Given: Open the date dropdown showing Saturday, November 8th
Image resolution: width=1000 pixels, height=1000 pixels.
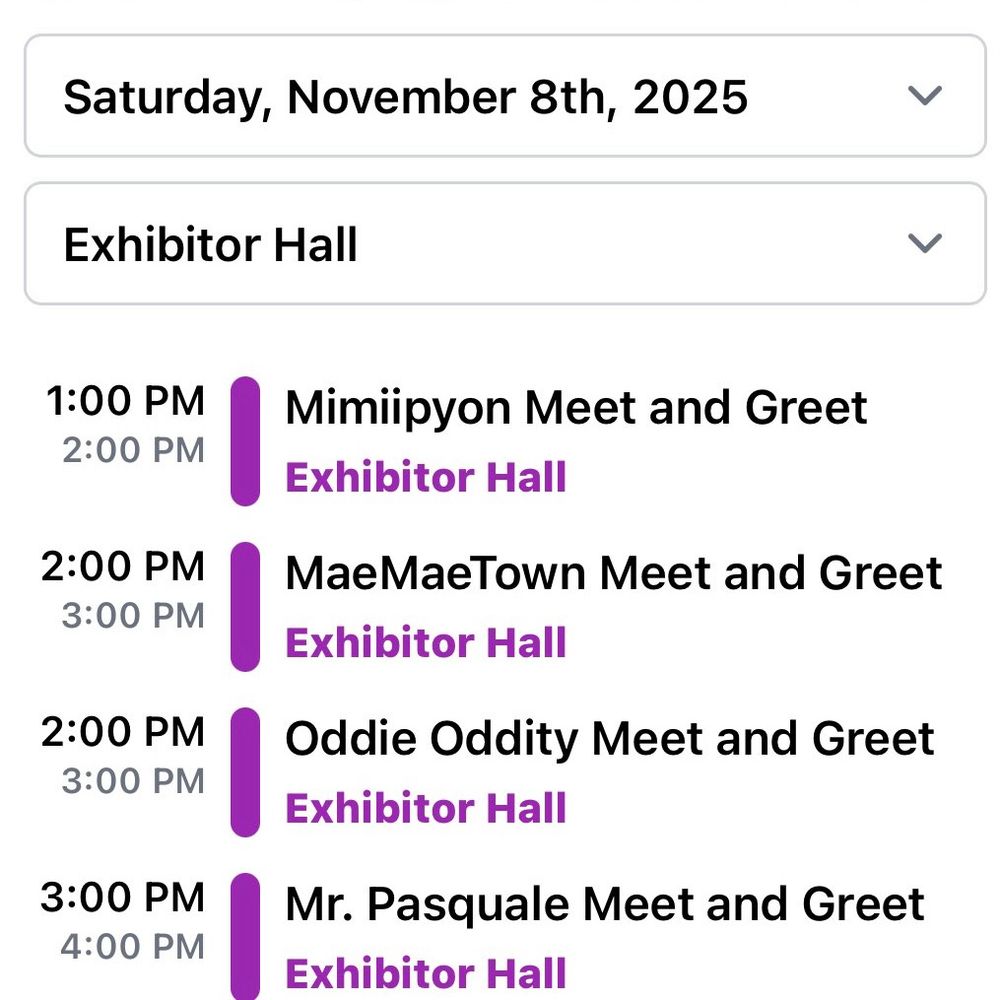Looking at the screenshot, I should (x=505, y=97).
